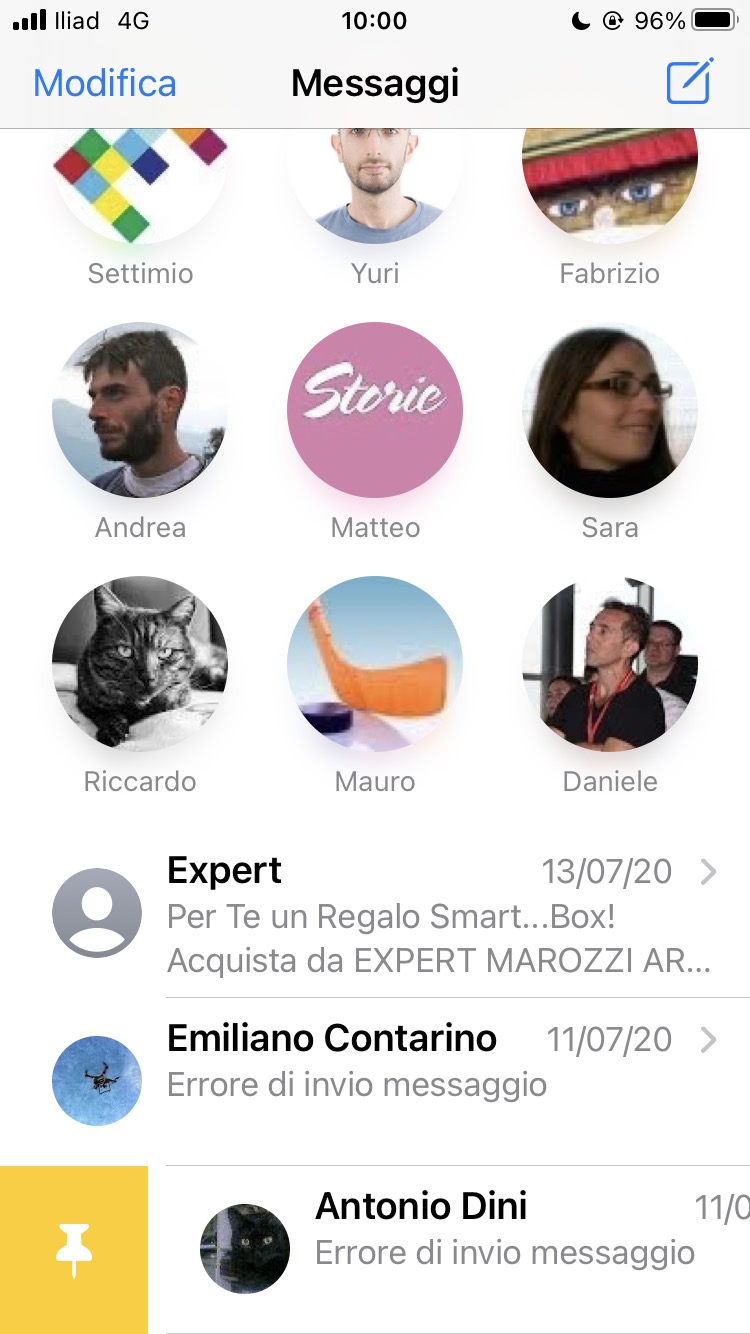Viewport: 750px width, 1334px height.
Task: Open the Expert generic contact avatar
Action: tap(96, 912)
